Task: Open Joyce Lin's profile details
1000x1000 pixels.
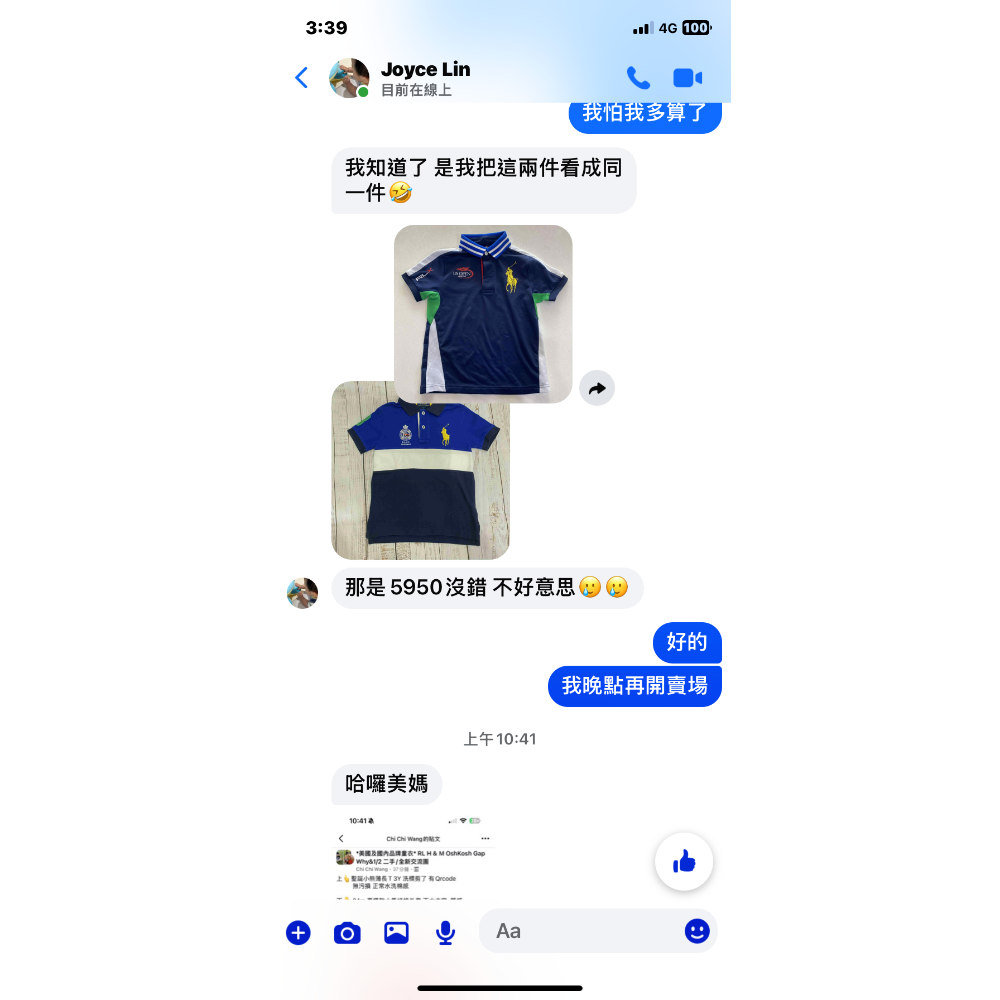Action: pyautogui.click(x=425, y=78)
